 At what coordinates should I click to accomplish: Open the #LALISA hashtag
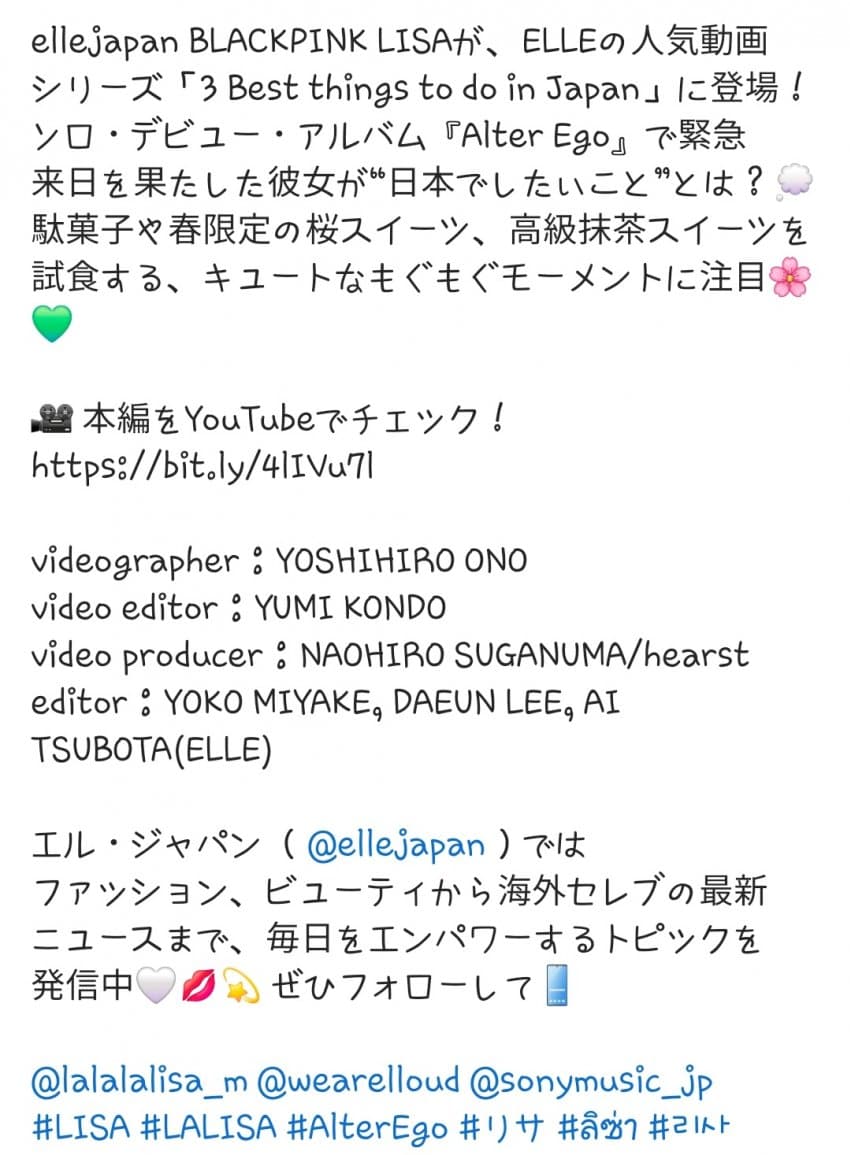click(x=209, y=1128)
